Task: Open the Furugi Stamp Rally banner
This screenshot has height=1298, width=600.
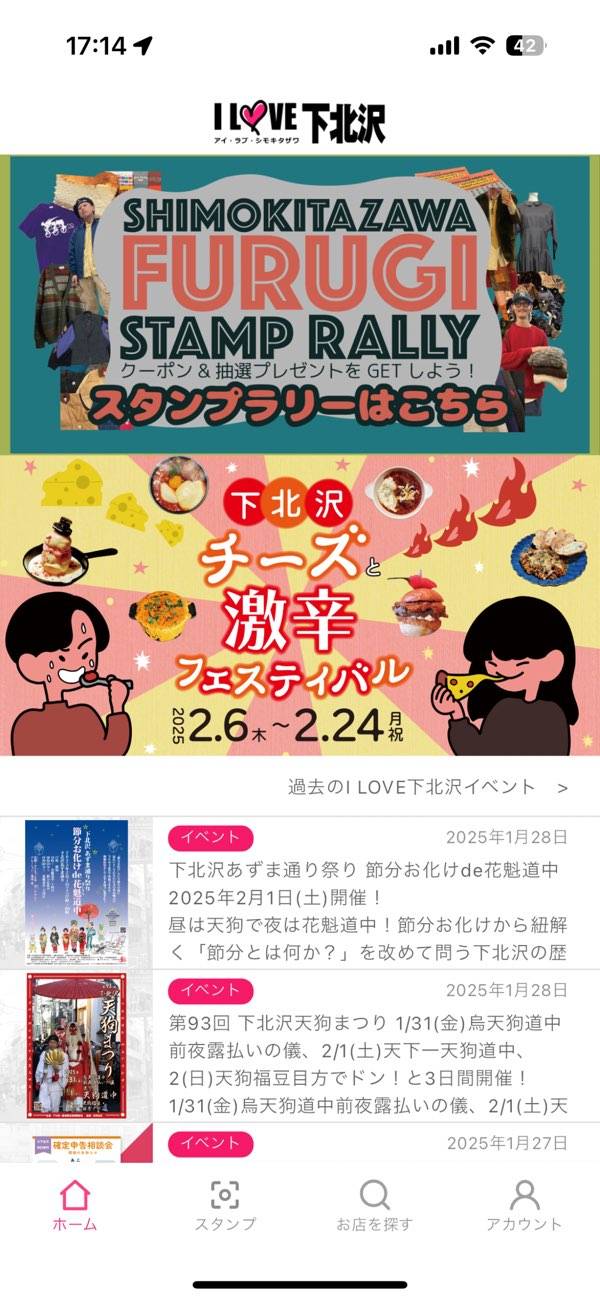Action: click(300, 305)
